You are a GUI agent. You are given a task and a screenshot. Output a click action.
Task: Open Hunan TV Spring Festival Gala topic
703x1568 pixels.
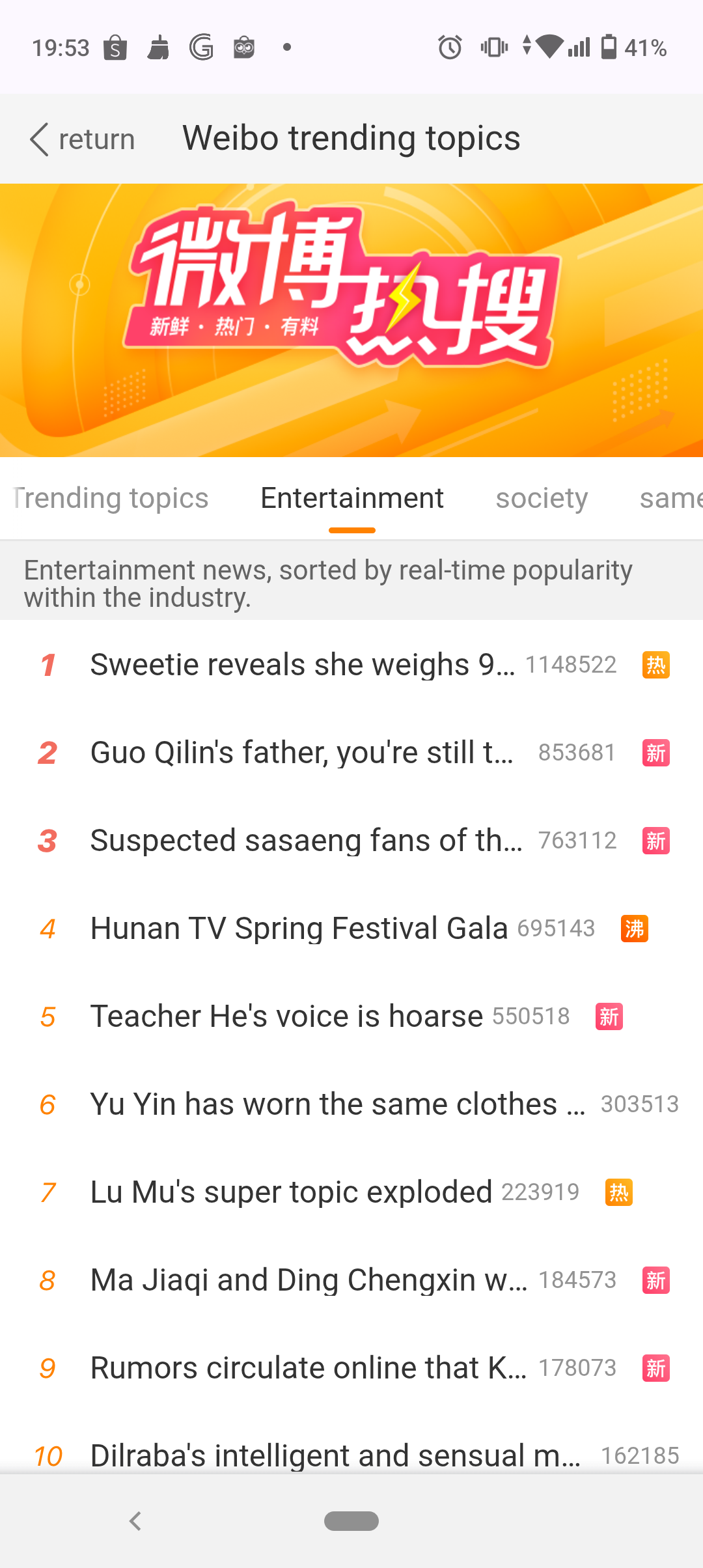click(299, 929)
